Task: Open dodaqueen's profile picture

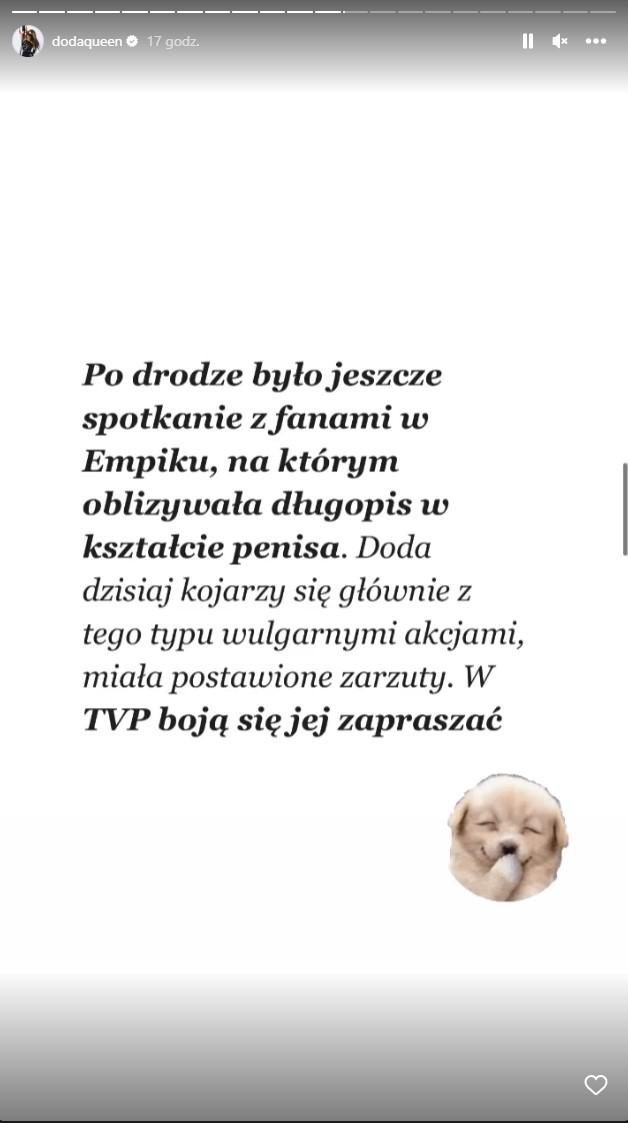Action: [x=27, y=41]
